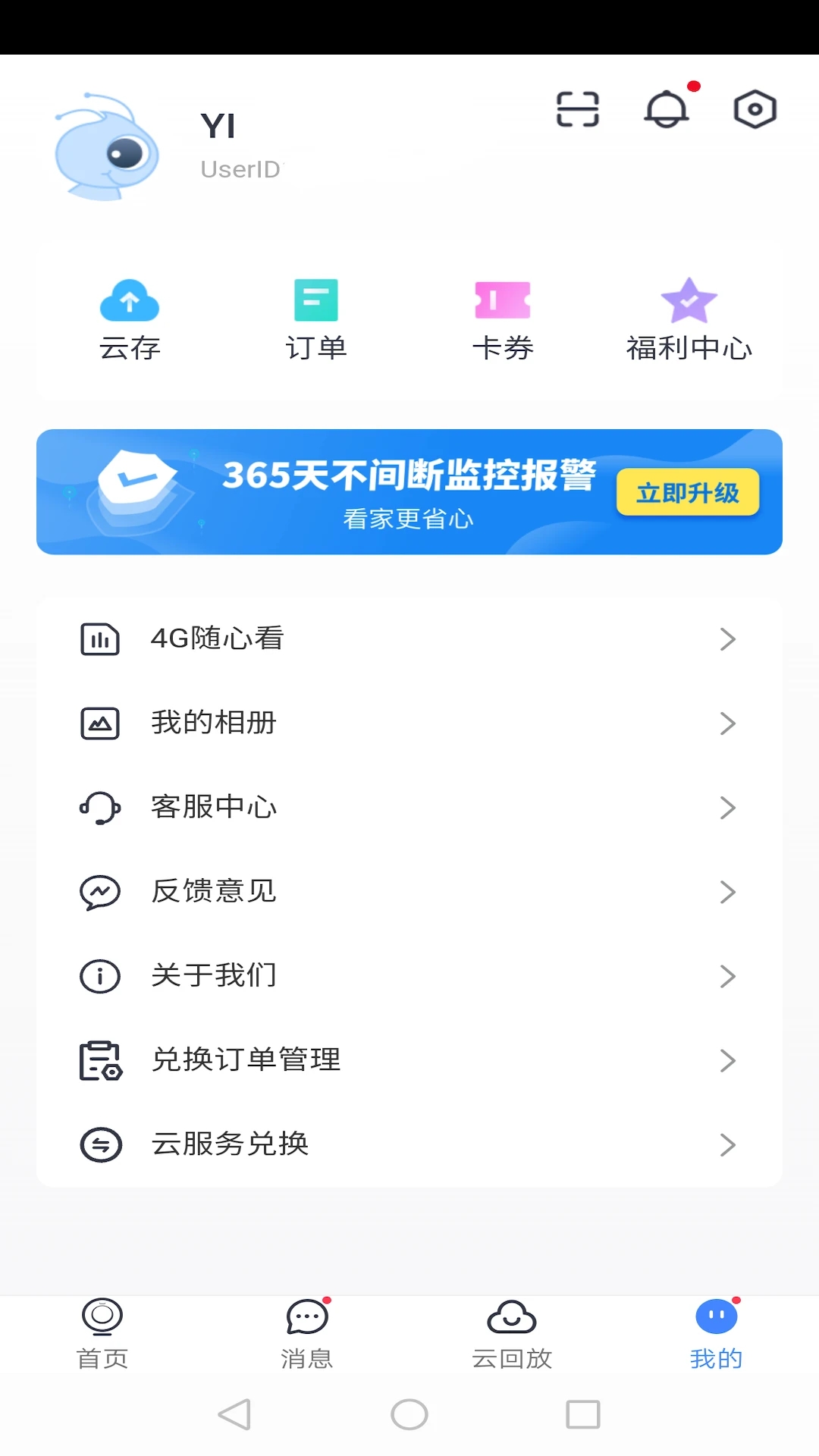Viewport: 819px width, 1456px height.
Task: Tap the system back button
Action: point(234,1414)
